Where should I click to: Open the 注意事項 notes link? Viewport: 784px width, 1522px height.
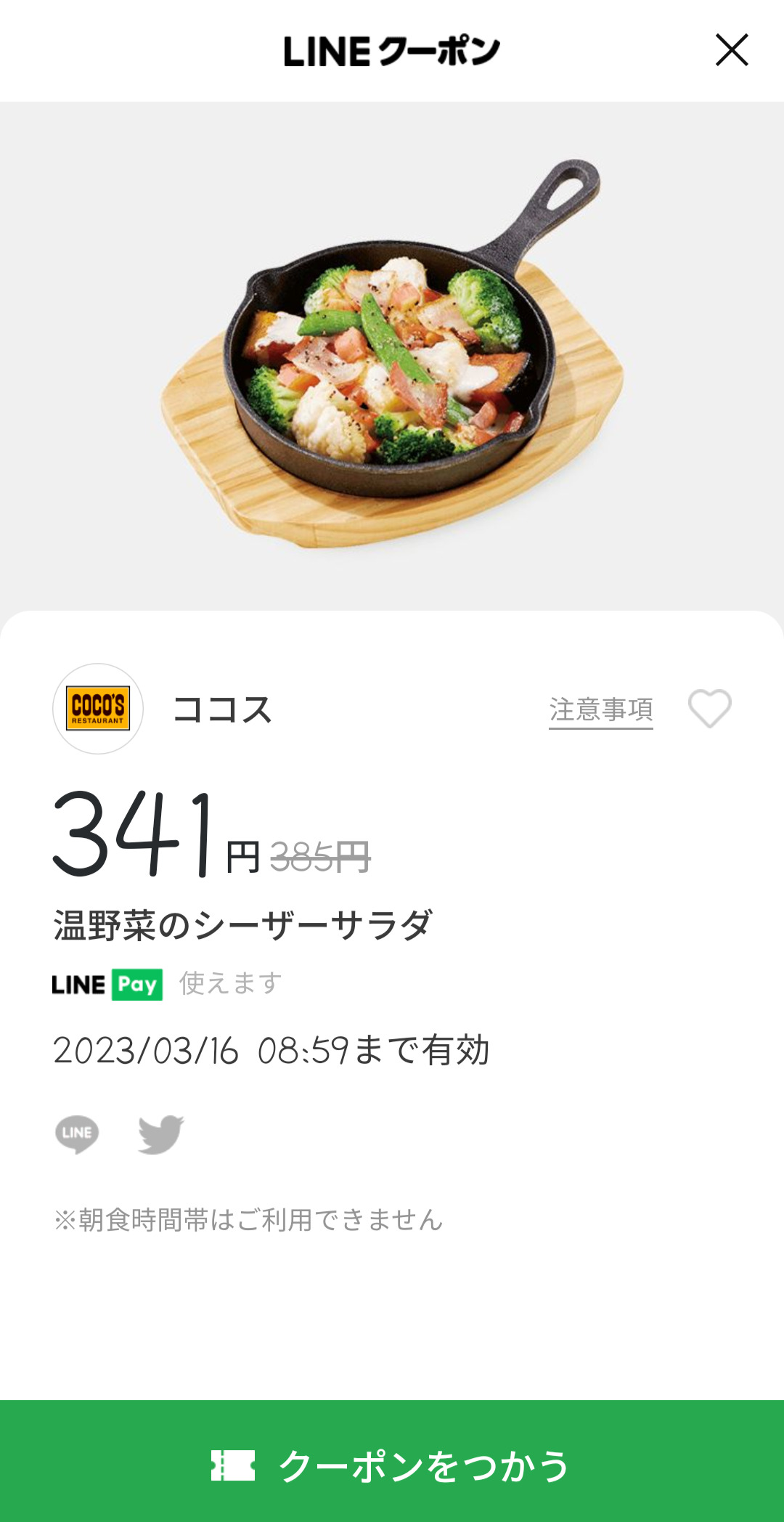pyautogui.click(x=600, y=709)
